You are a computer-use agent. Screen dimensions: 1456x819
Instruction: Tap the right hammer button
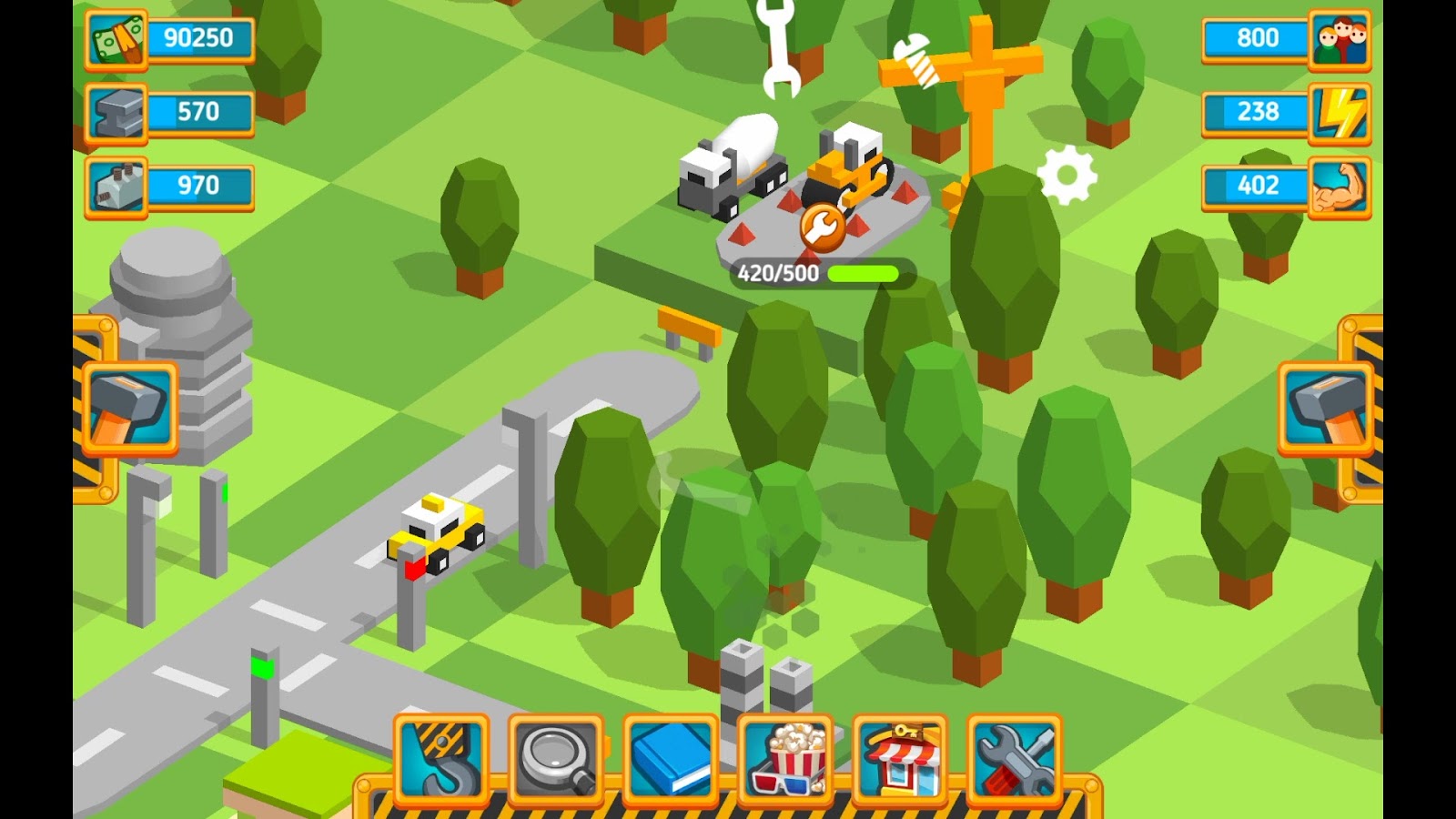[x=1326, y=409]
